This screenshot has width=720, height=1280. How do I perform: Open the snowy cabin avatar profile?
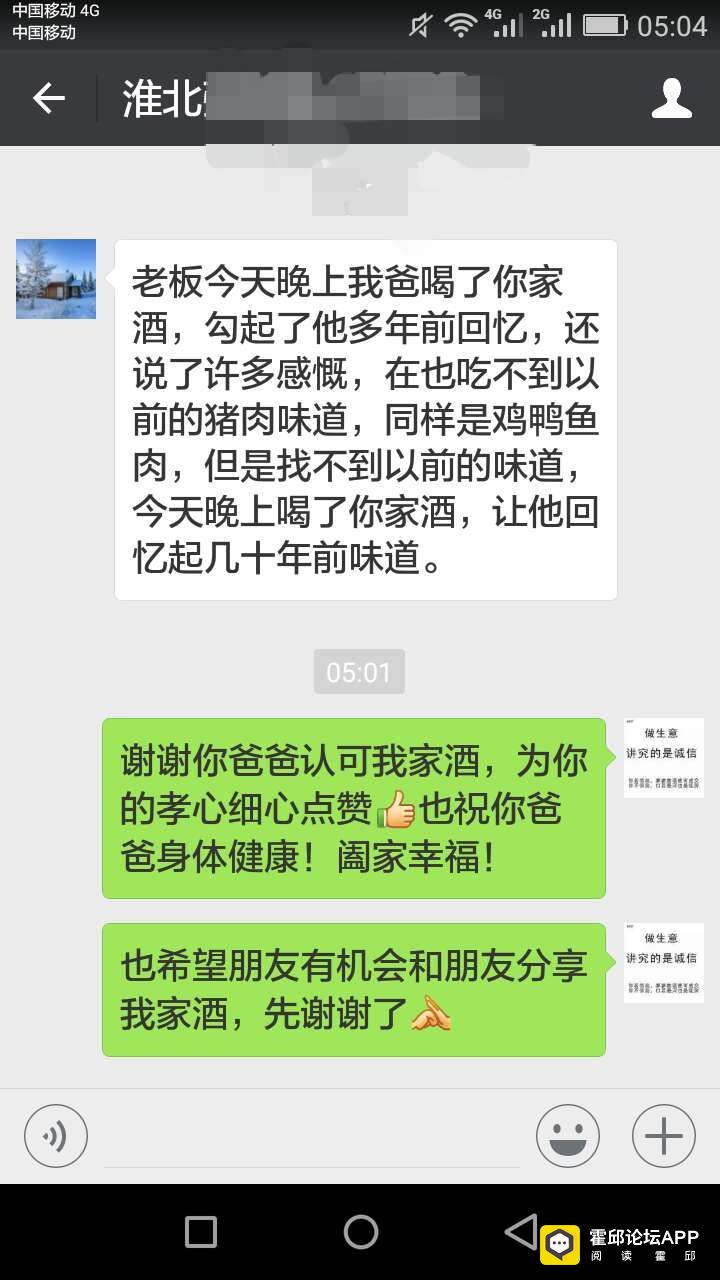click(56, 279)
